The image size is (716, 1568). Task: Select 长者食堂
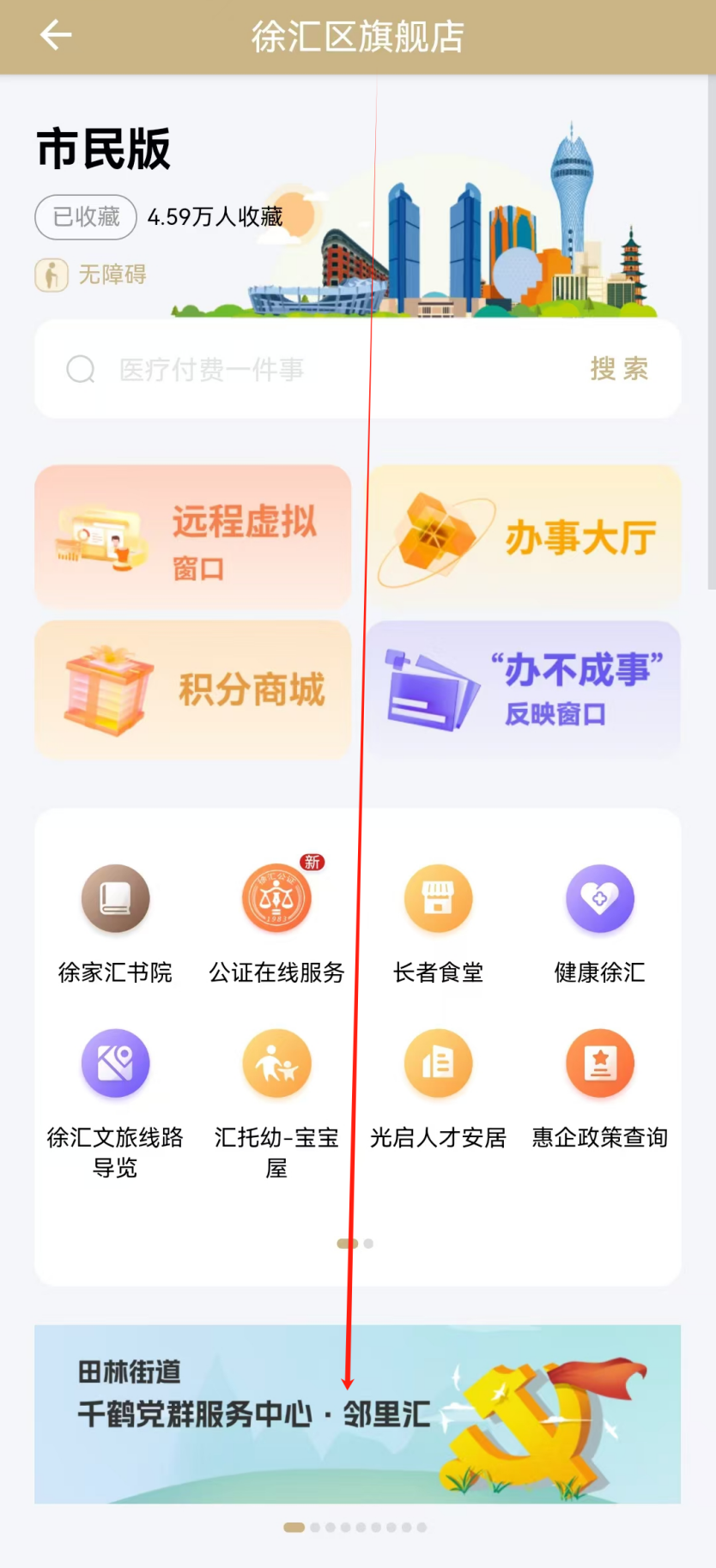438,923
